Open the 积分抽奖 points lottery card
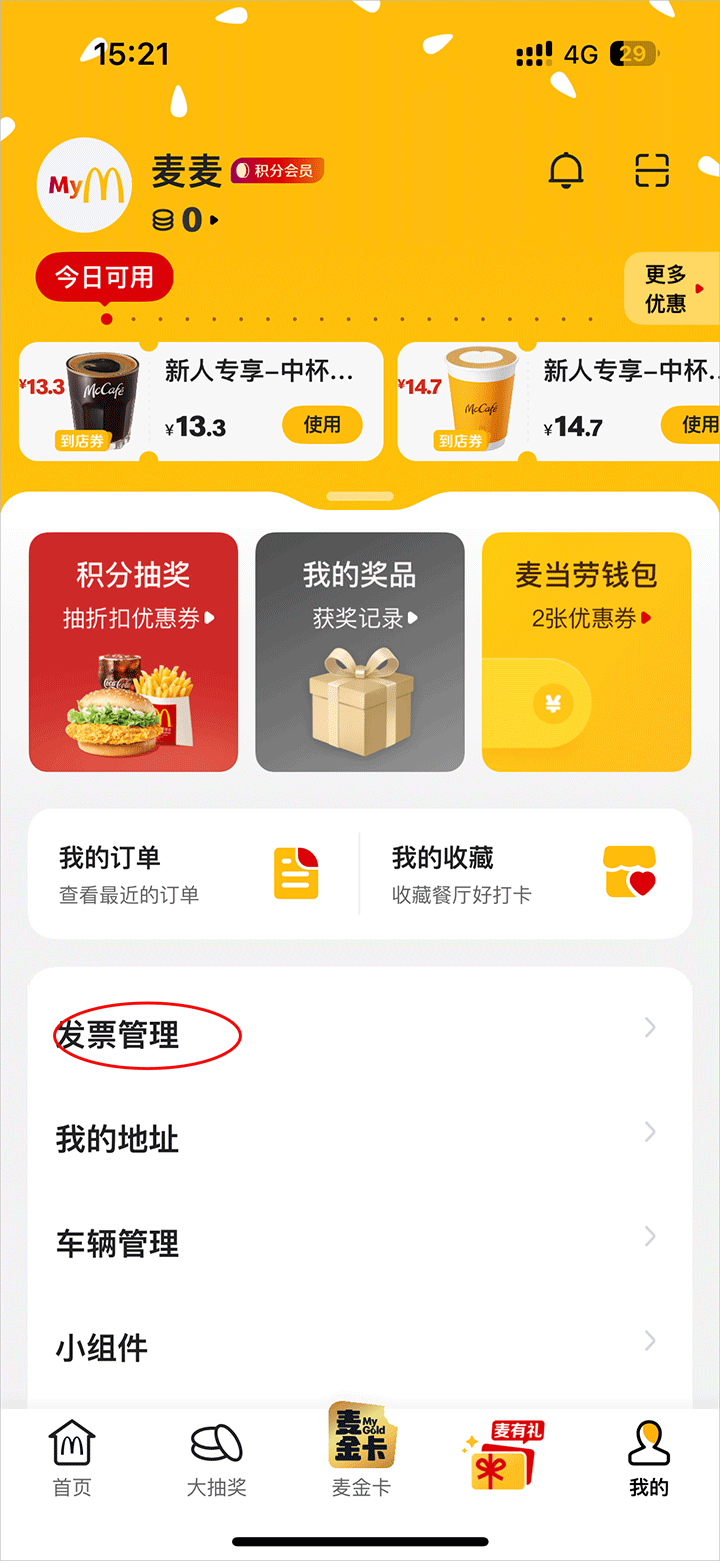Screen dimensions: 720x1561 click(133, 652)
